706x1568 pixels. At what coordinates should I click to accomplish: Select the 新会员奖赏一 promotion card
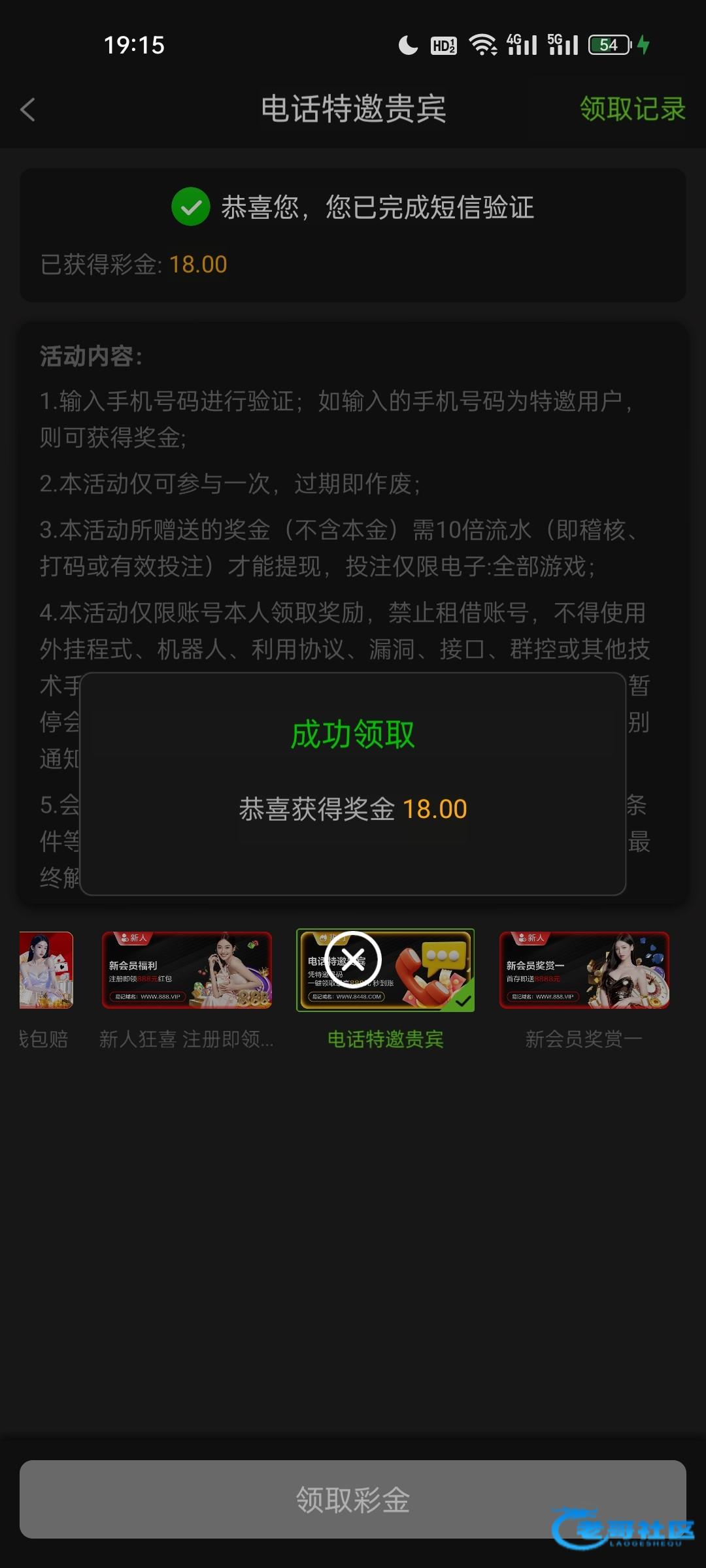pyautogui.click(x=584, y=971)
